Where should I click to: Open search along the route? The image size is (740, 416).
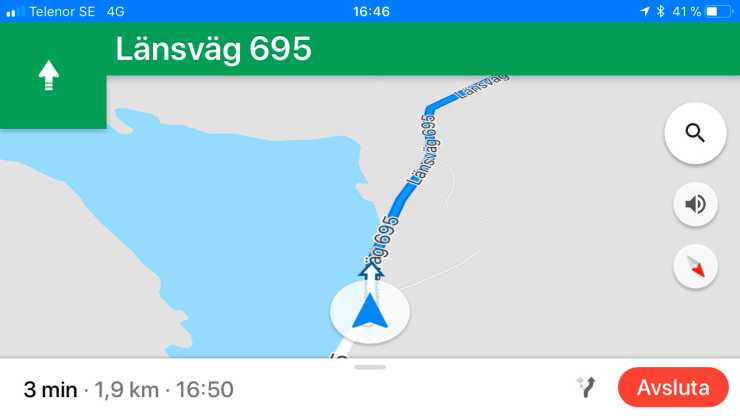tap(695, 133)
